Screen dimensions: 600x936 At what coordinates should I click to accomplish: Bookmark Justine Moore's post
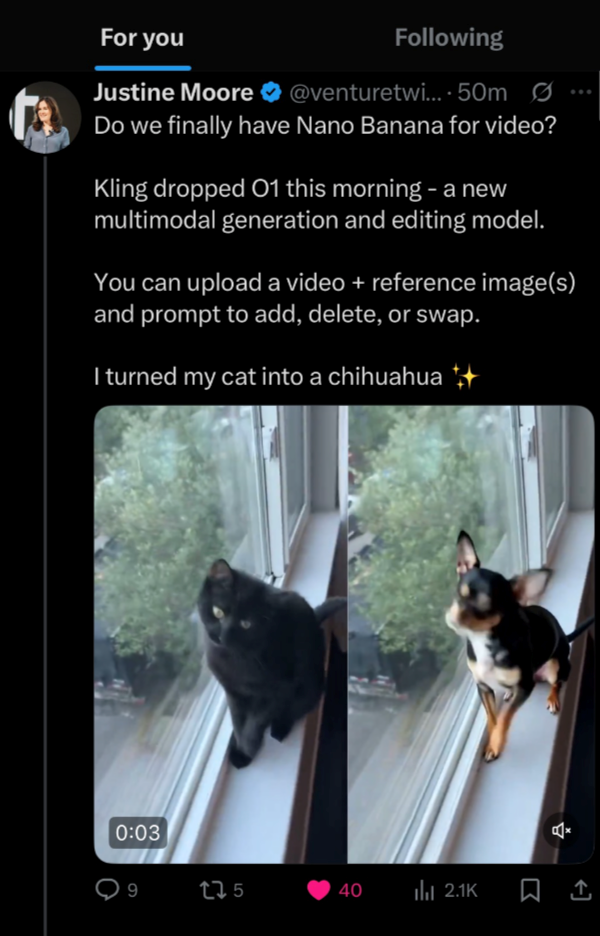pyautogui.click(x=533, y=889)
